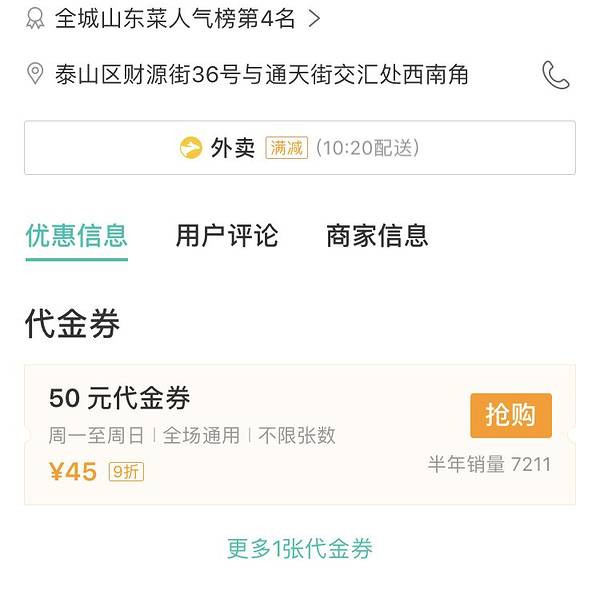Open the 外卖 delivery option

pyautogui.click(x=299, y=148)
